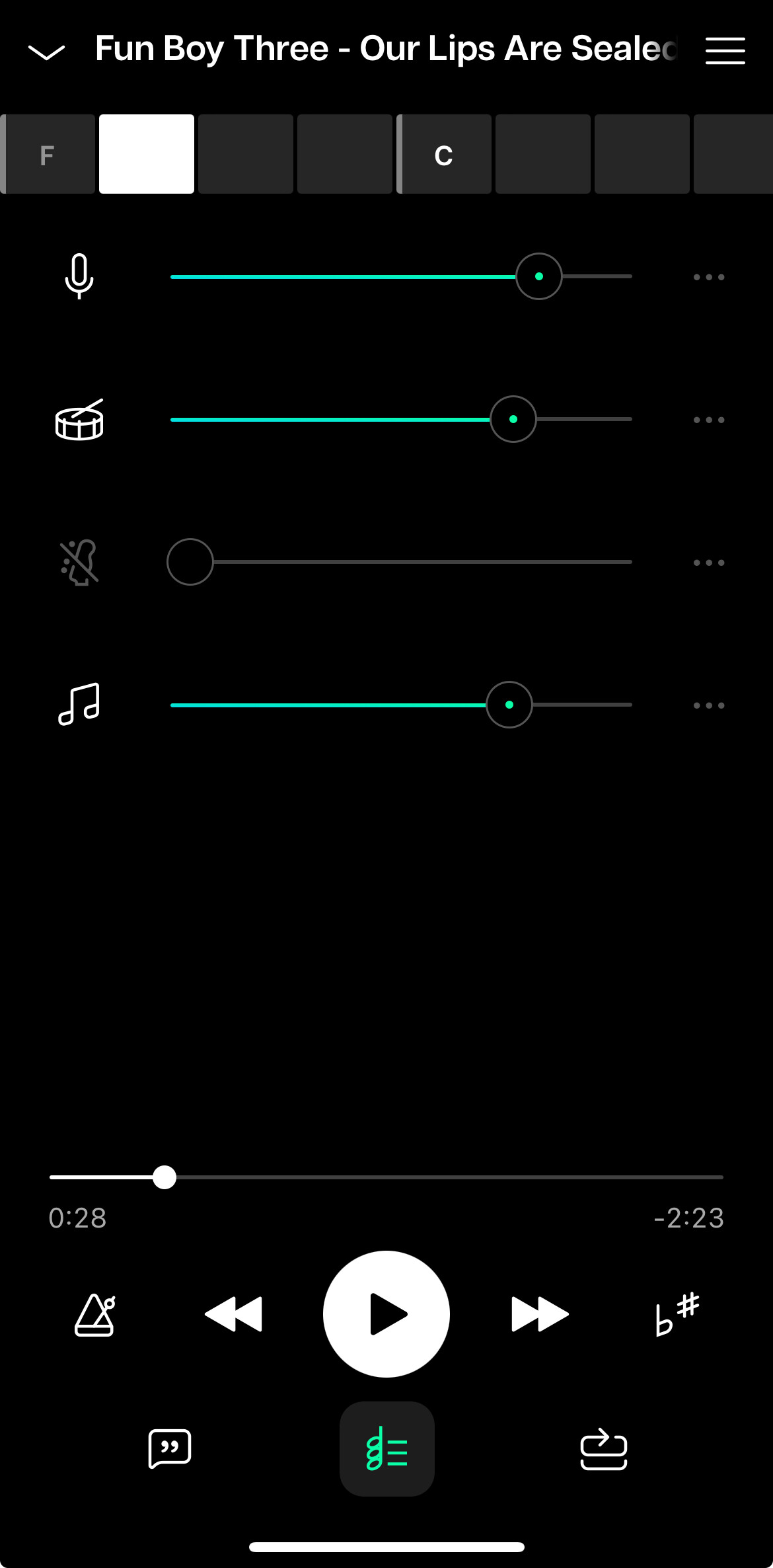This screenshot has width=773, height=1568.
Task: Open the metronome settings
Action: [94, 1314]
